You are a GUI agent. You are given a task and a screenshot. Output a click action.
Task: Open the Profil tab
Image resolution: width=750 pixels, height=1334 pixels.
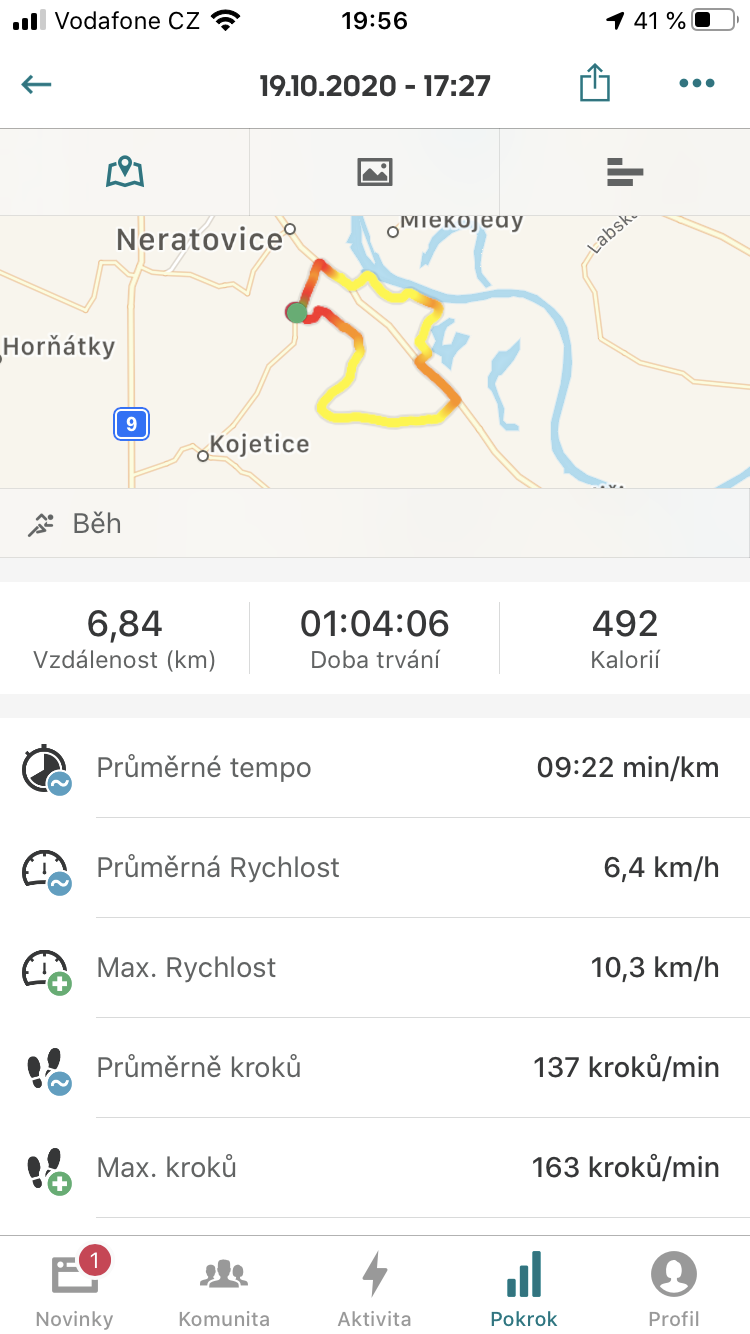coord(674,1287)
